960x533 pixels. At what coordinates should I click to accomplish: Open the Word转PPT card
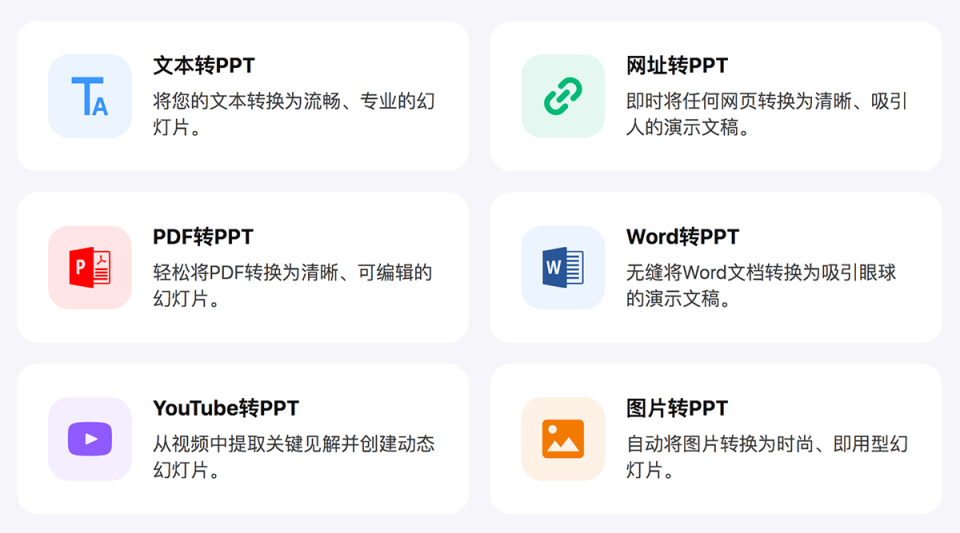pyautogui.click(x=716, y=267)
